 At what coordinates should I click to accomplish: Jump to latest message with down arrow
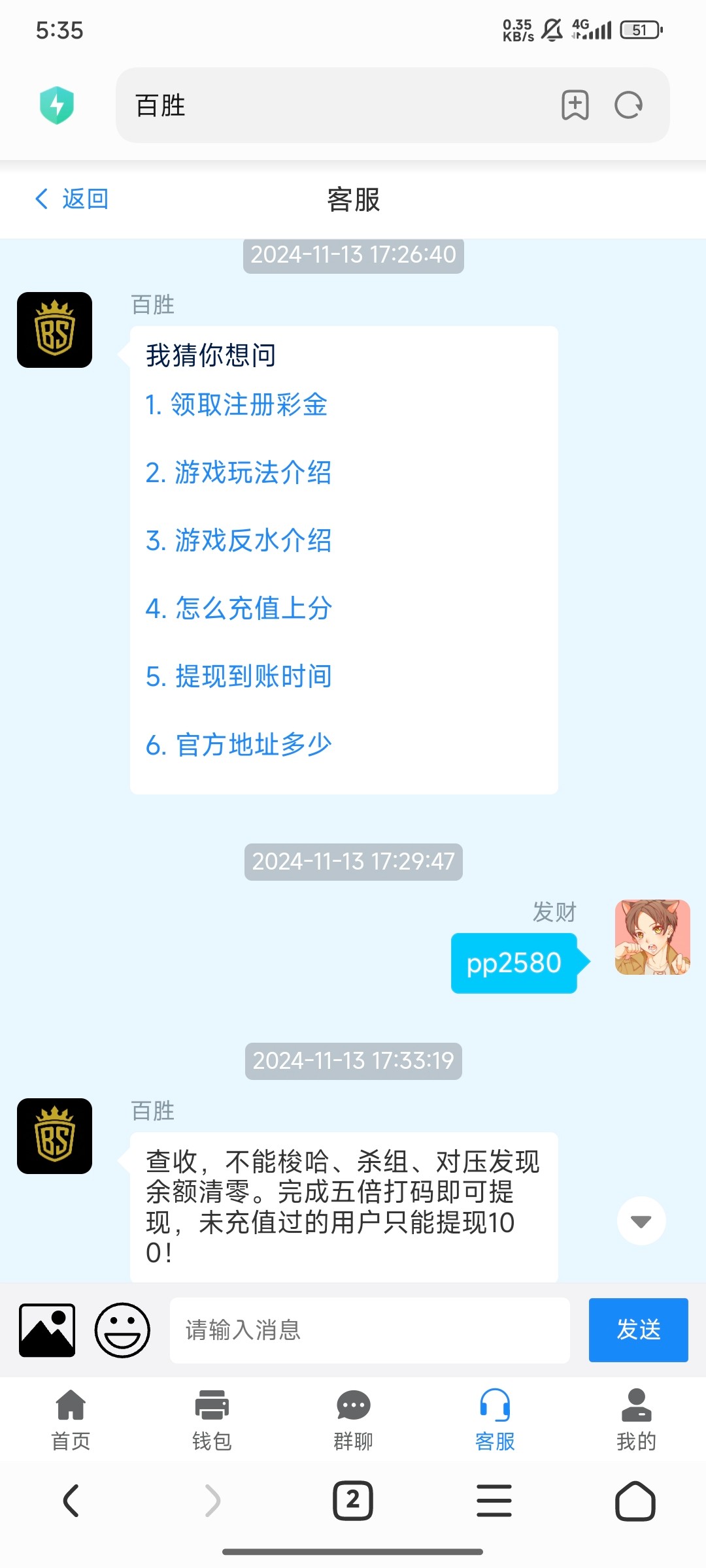coord(641,1220)
